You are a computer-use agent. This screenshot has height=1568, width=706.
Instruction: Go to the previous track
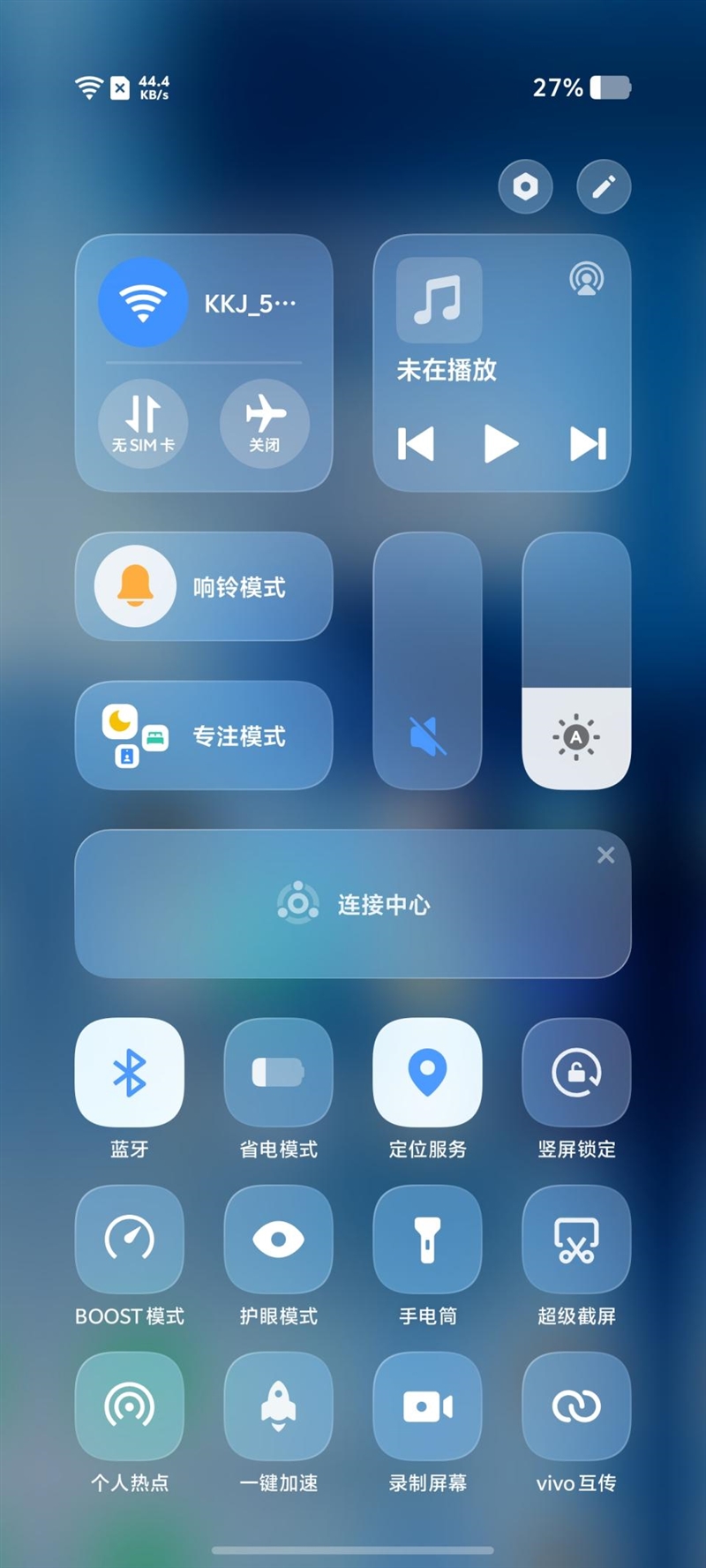pos(416,443)
